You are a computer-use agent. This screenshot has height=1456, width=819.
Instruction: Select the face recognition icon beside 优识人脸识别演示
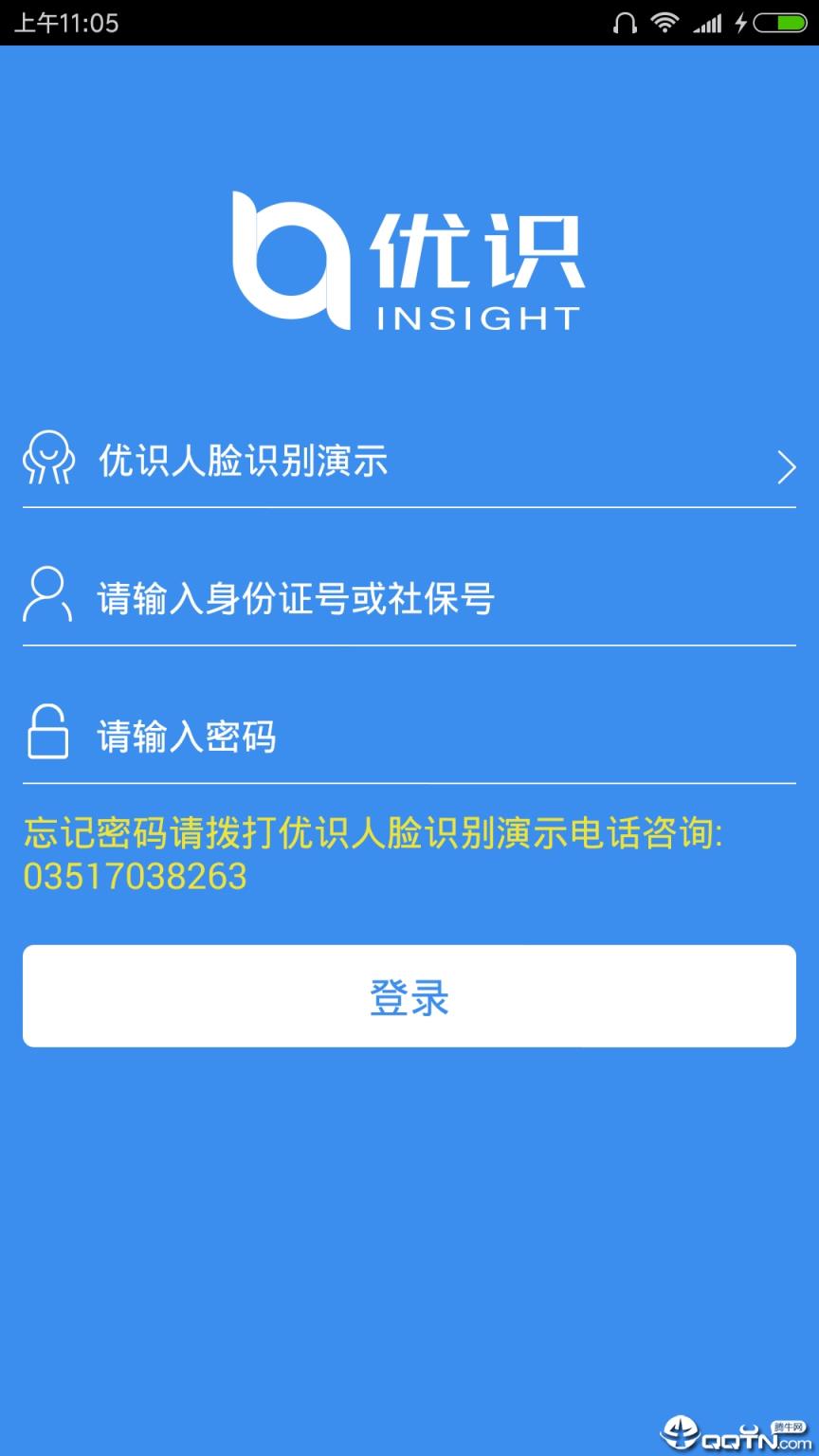point(47,461)
